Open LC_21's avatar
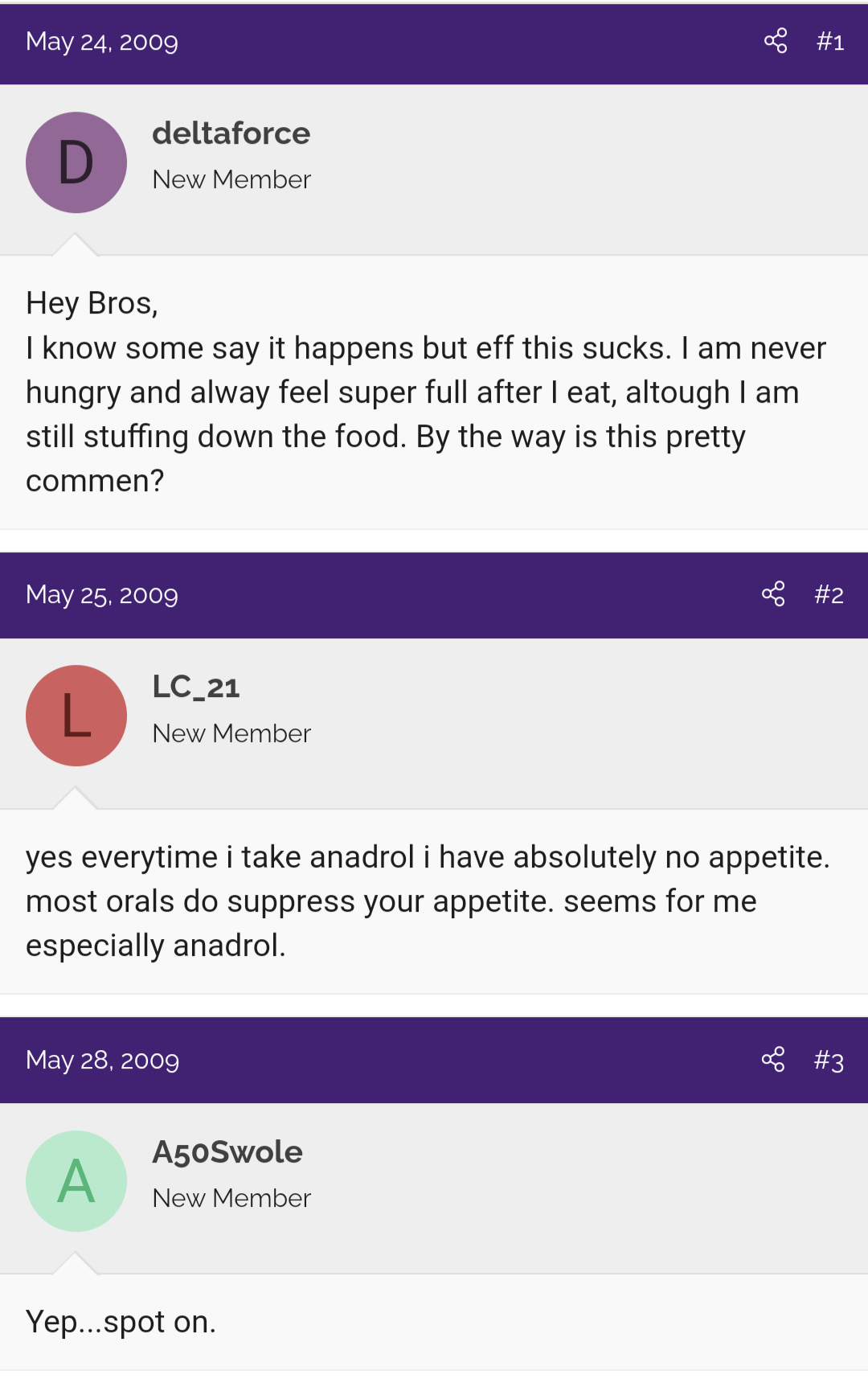 click(76, 715)
